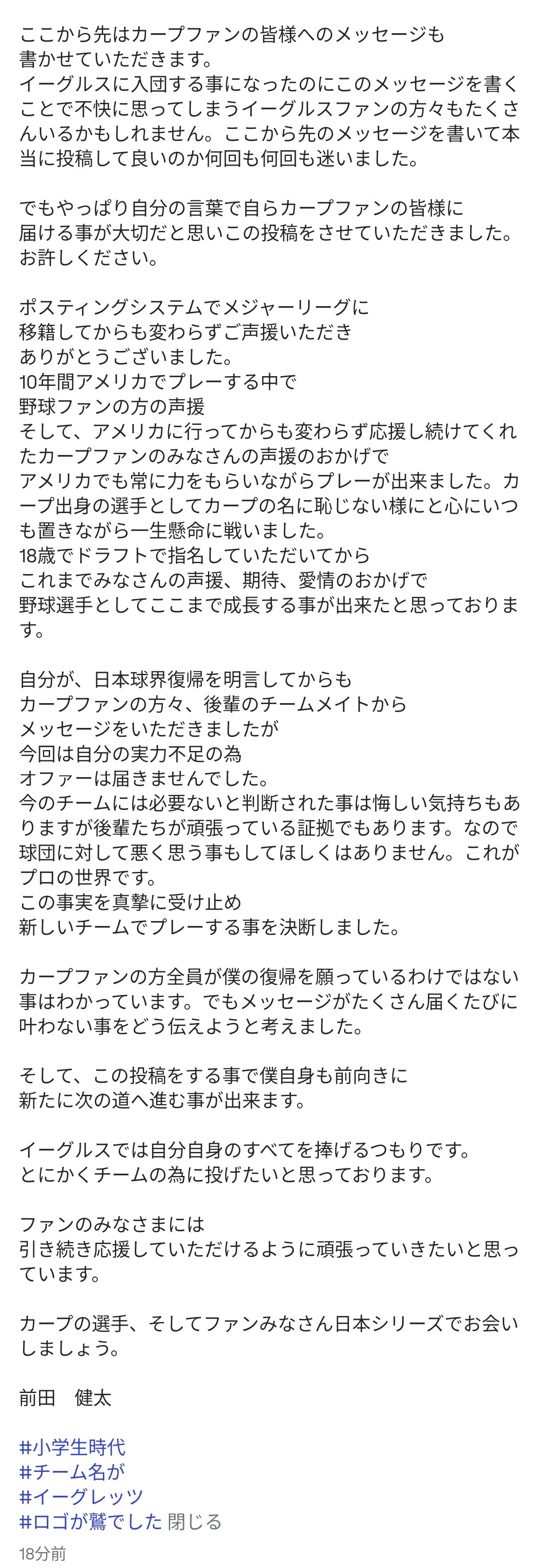The image size is (541, 1568).
Task: Collapse the caption with 閉じる
Action: [195, 1522]
